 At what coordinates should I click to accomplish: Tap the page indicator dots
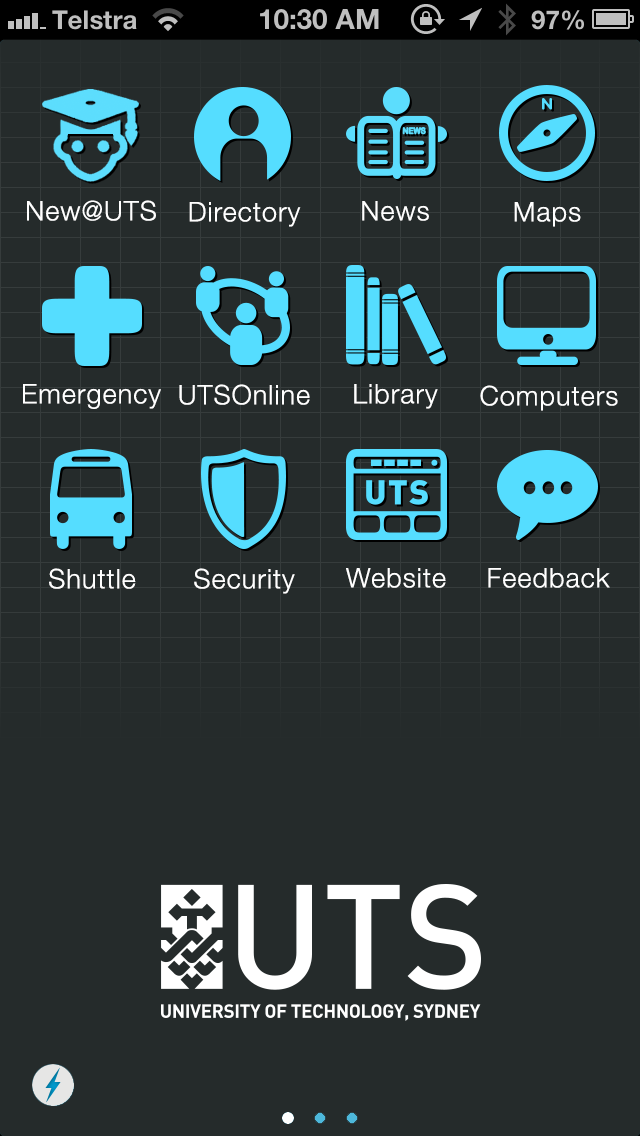[320, 1118]
